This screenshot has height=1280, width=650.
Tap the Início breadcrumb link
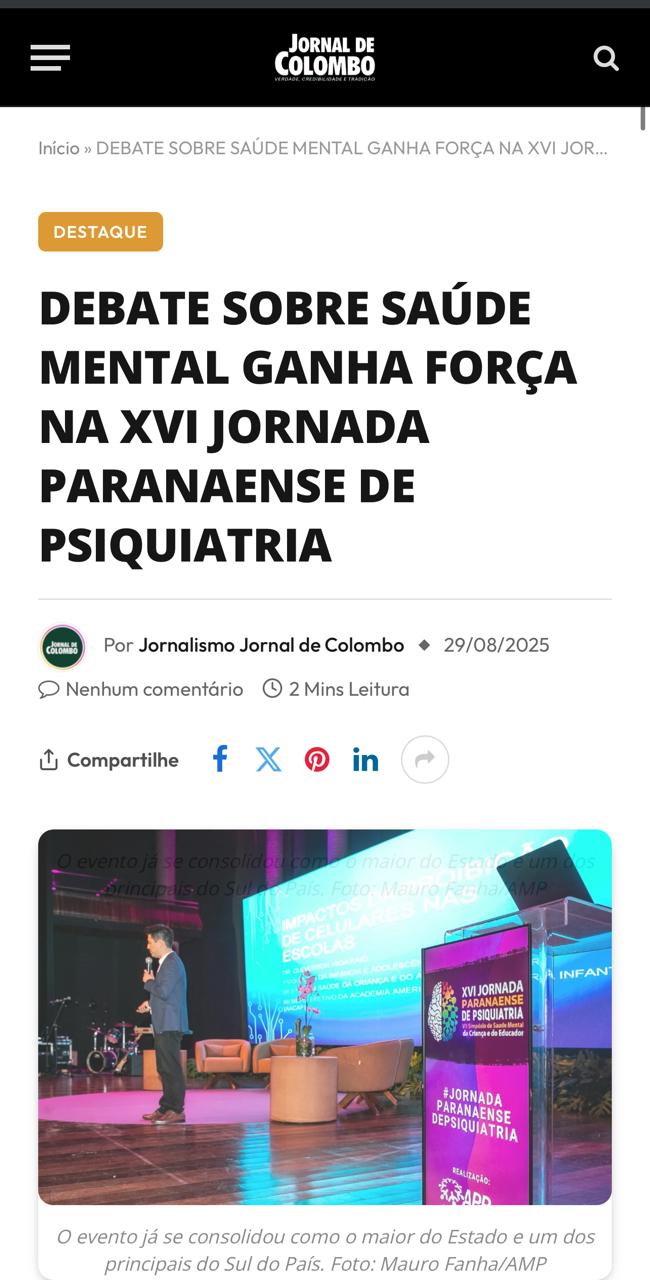point(58,148)
